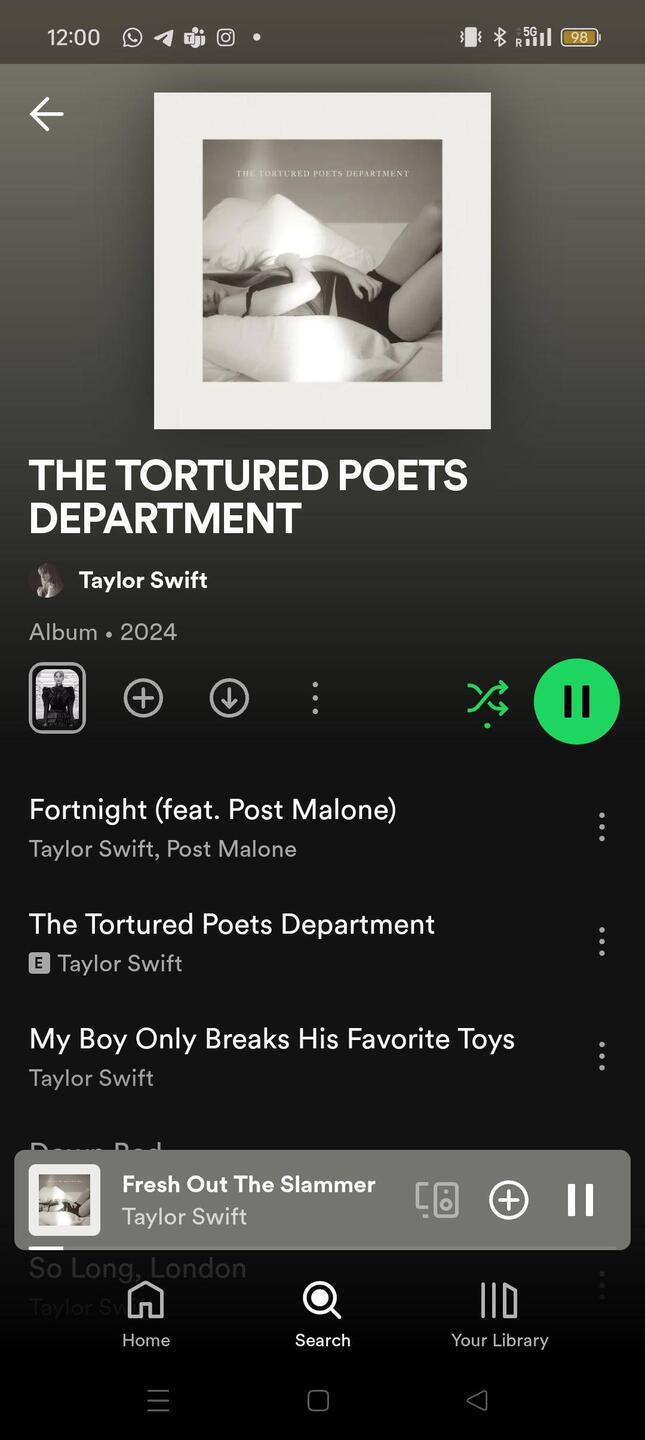Go back using the top arrow
This screenshot has width=645, height=1440.
click(46, 114)
